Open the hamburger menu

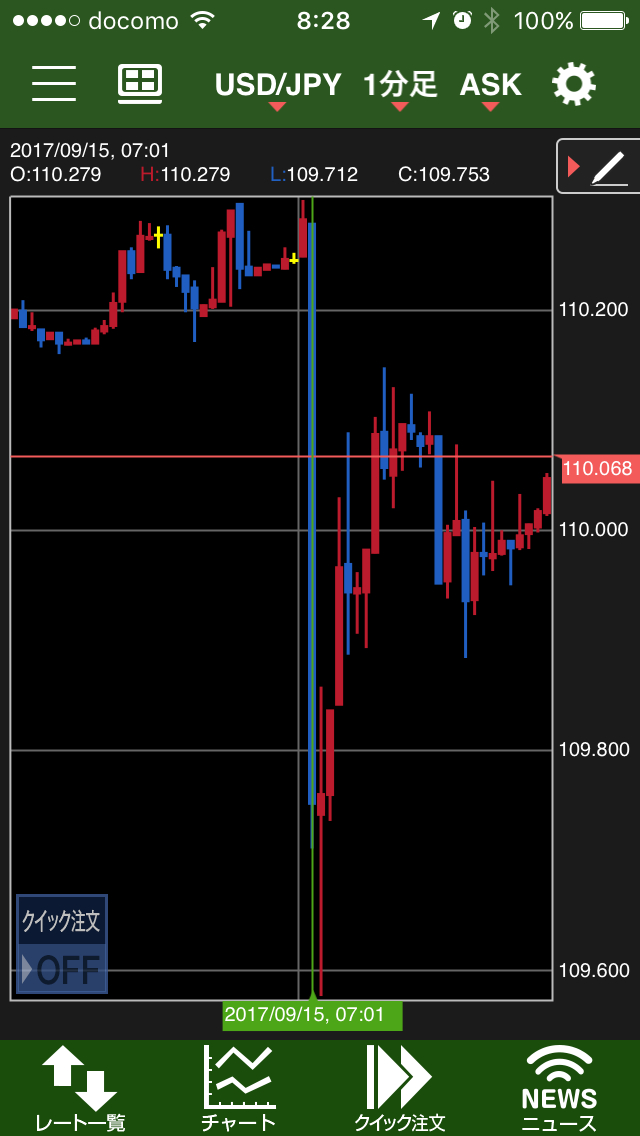click(54, 84)
